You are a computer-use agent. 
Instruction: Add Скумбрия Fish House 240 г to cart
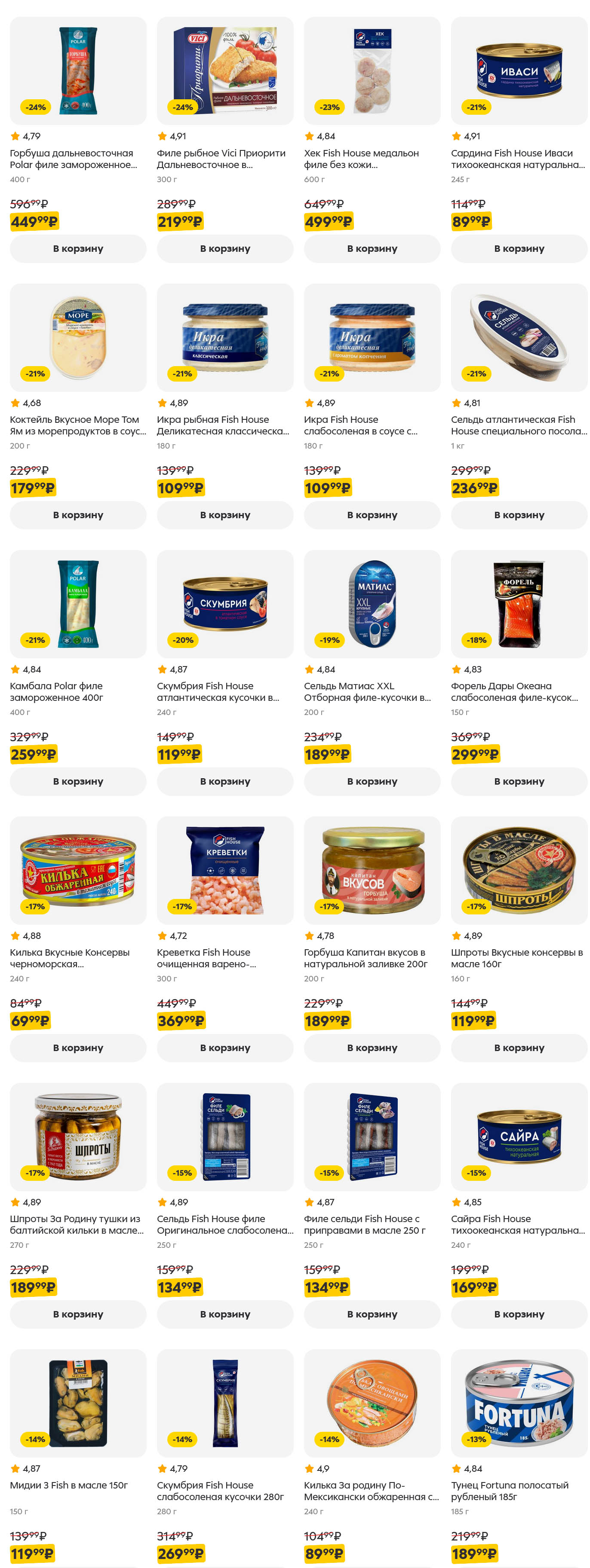224,781
